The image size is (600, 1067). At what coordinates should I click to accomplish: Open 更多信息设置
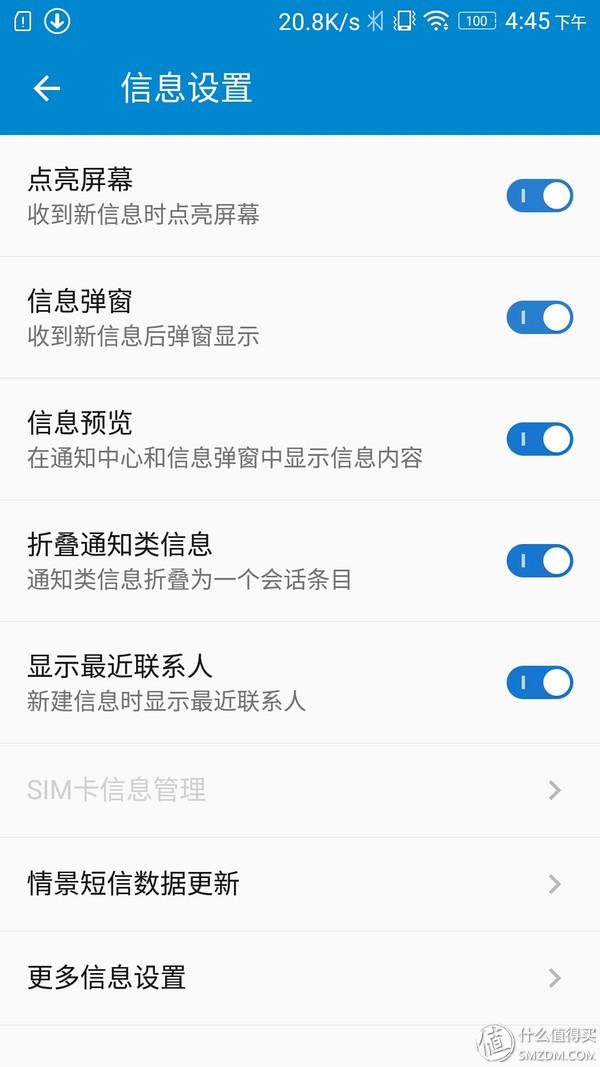(x=300, y=977)
